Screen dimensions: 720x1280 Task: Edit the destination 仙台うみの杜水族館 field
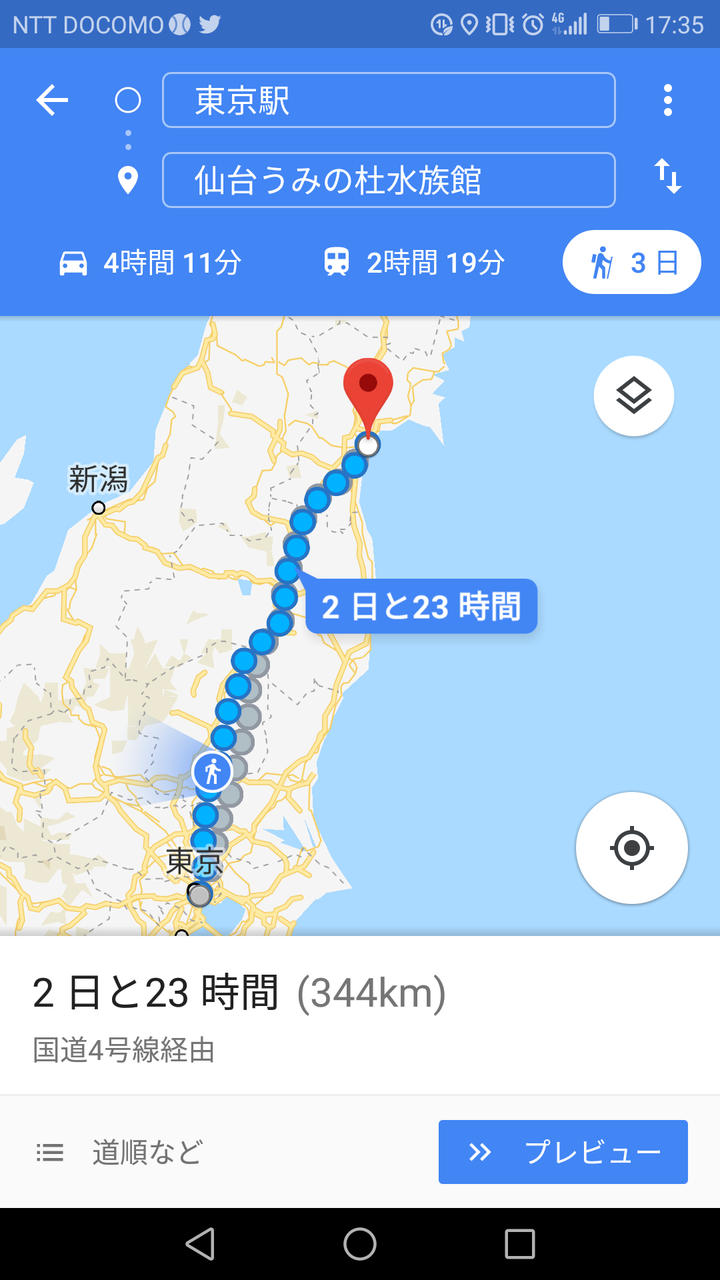point(388,180)
